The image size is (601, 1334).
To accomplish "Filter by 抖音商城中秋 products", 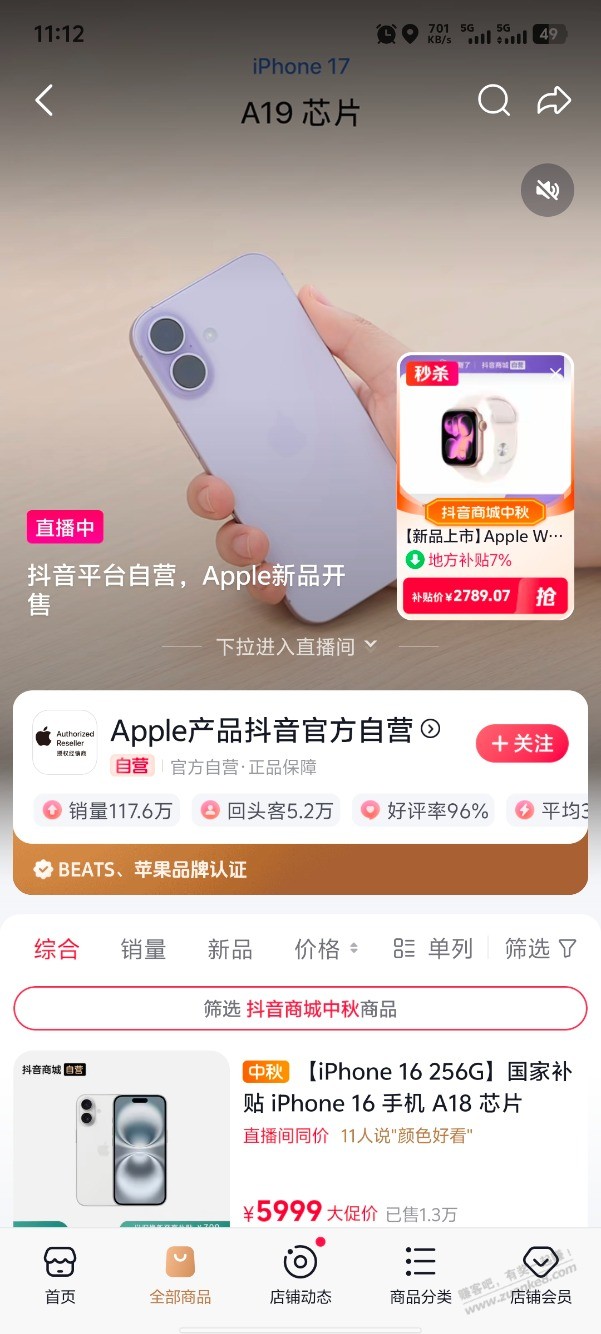I will 300,1009.
